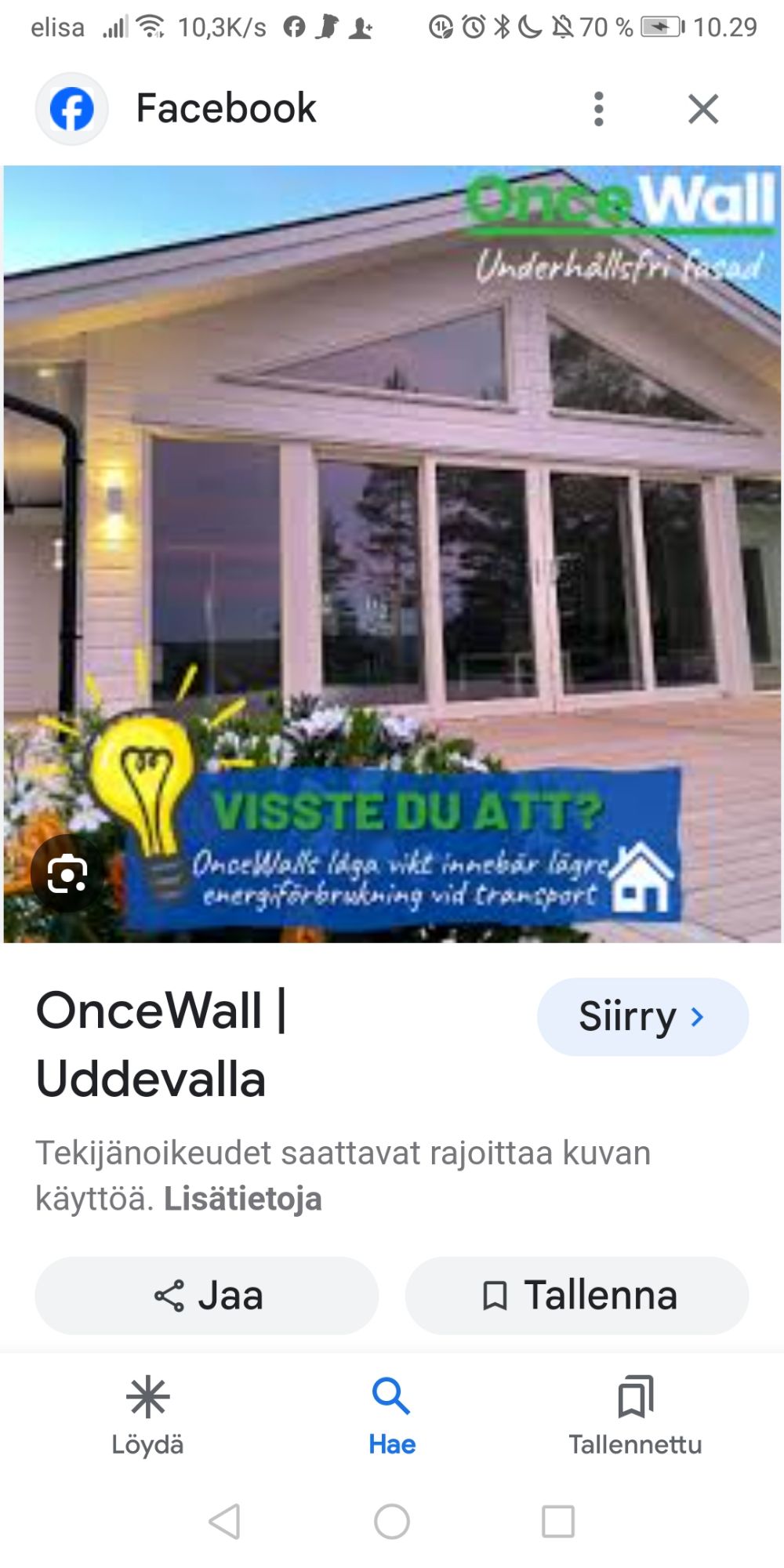Go back with the system back button
The height and width of the screenshot is (1568, 784).
[225, 1522]
